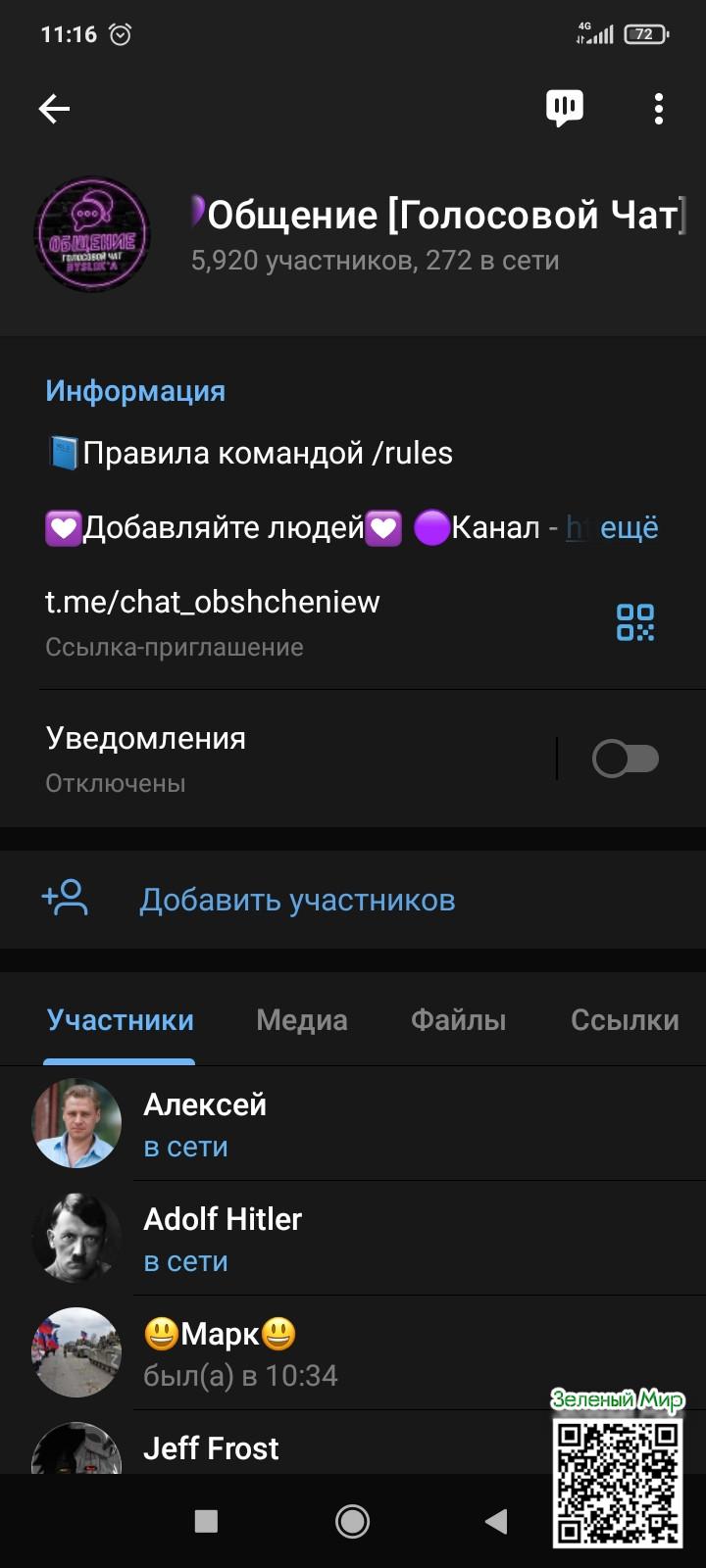706x1568 pixels.
Task: Expand description with the ещё link
Action: [629, 528]
